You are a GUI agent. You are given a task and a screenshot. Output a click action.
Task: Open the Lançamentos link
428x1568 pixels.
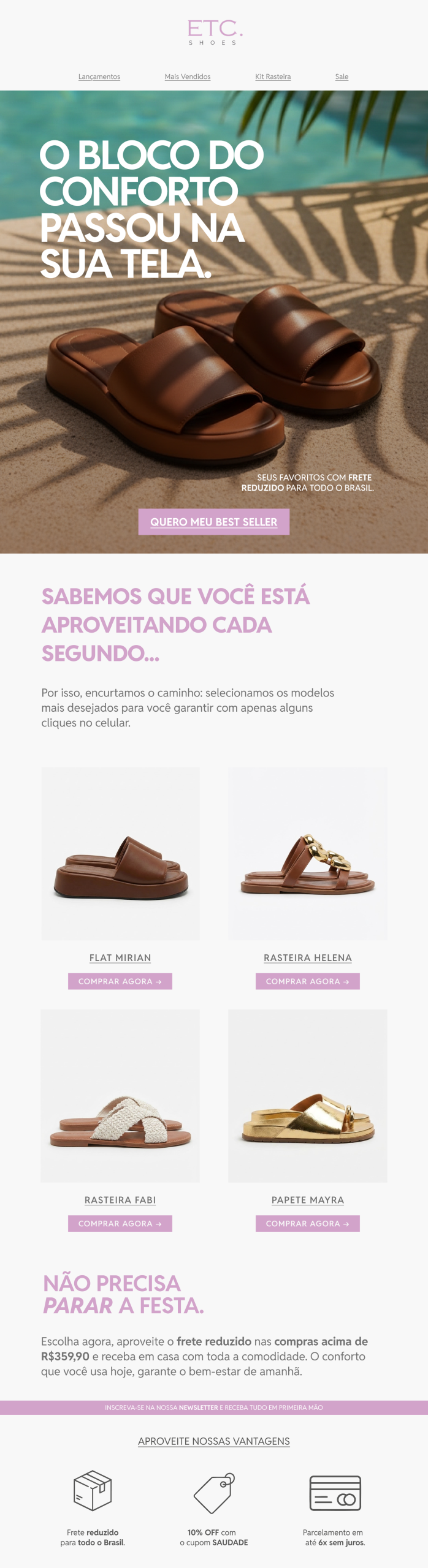(x=99, y=77)
